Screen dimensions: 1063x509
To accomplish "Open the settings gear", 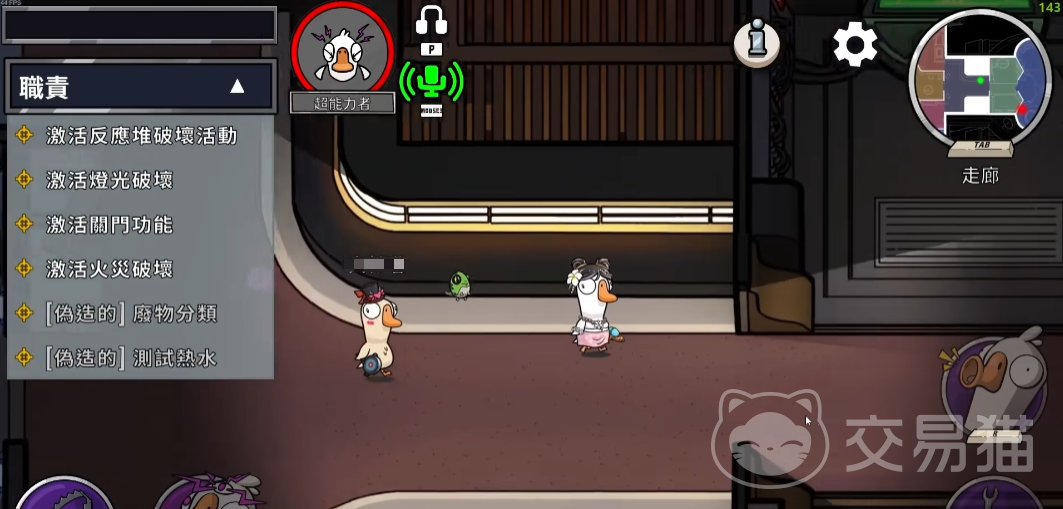I will (x=855, y=45).
